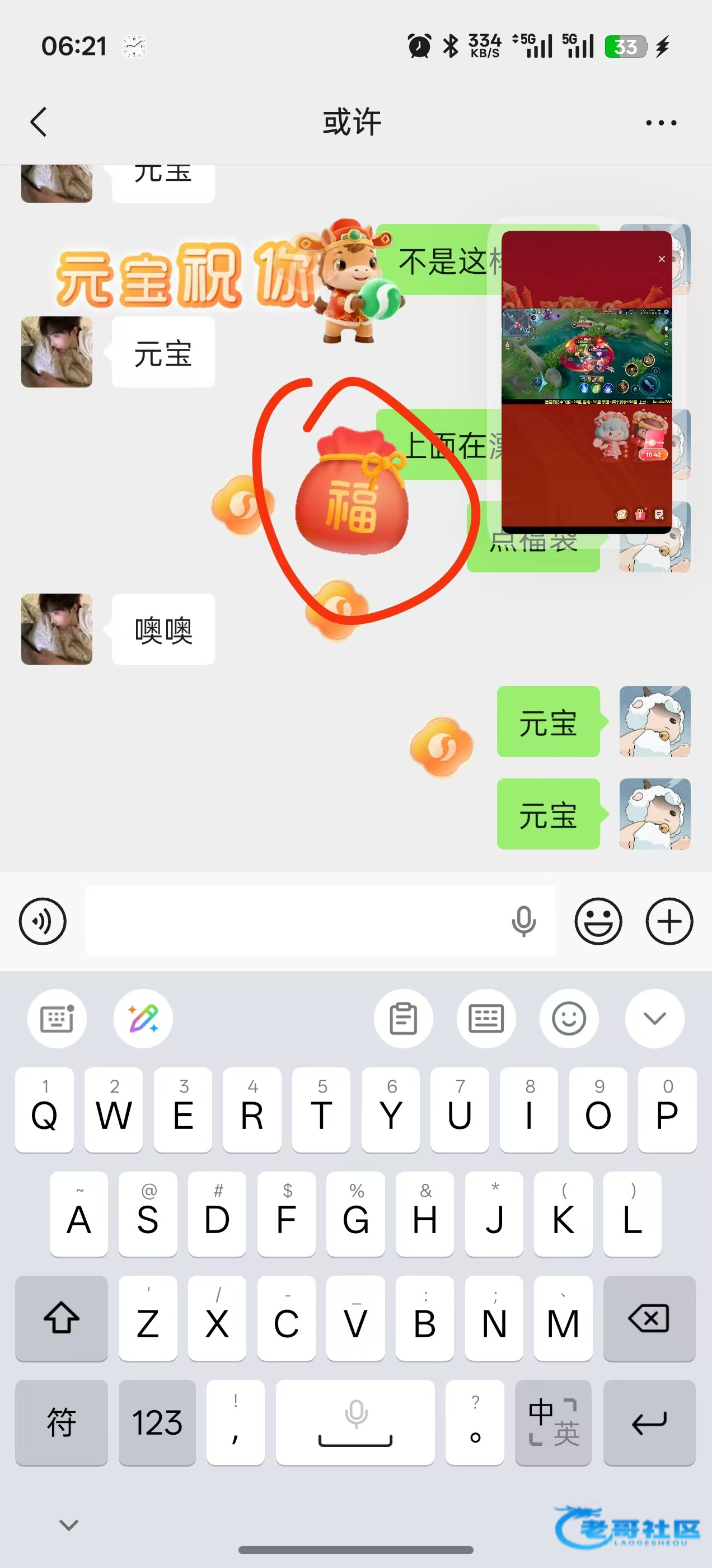Screen dimensions: 712x1568
Task: Open the keyboard clipboard tool
Action: (403, 1018)
